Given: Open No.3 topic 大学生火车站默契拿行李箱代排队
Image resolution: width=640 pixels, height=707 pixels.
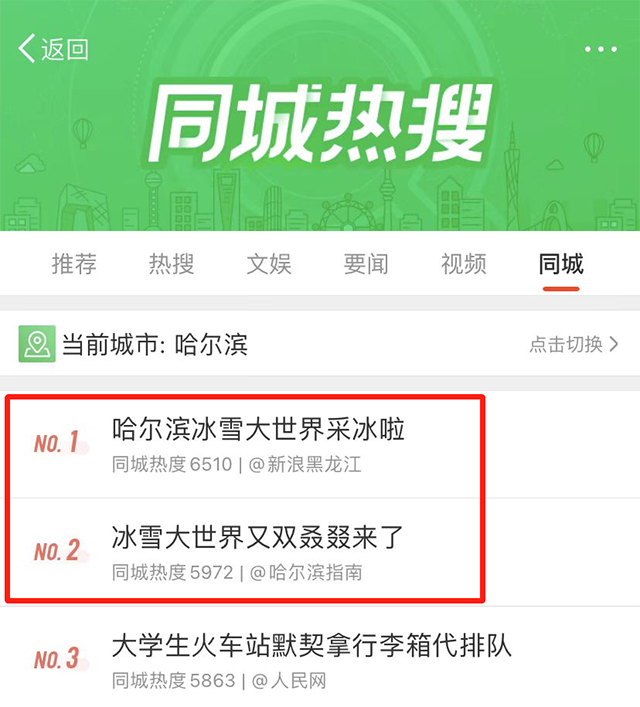Looking at the screenshot, I should coord(311,646).
